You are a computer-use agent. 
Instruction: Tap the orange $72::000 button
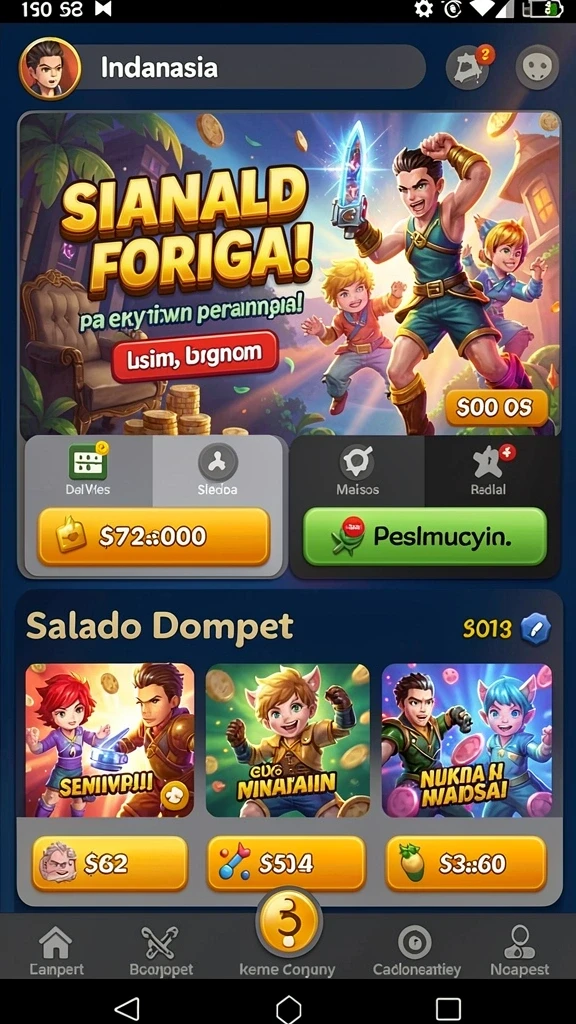coord(153,537)
